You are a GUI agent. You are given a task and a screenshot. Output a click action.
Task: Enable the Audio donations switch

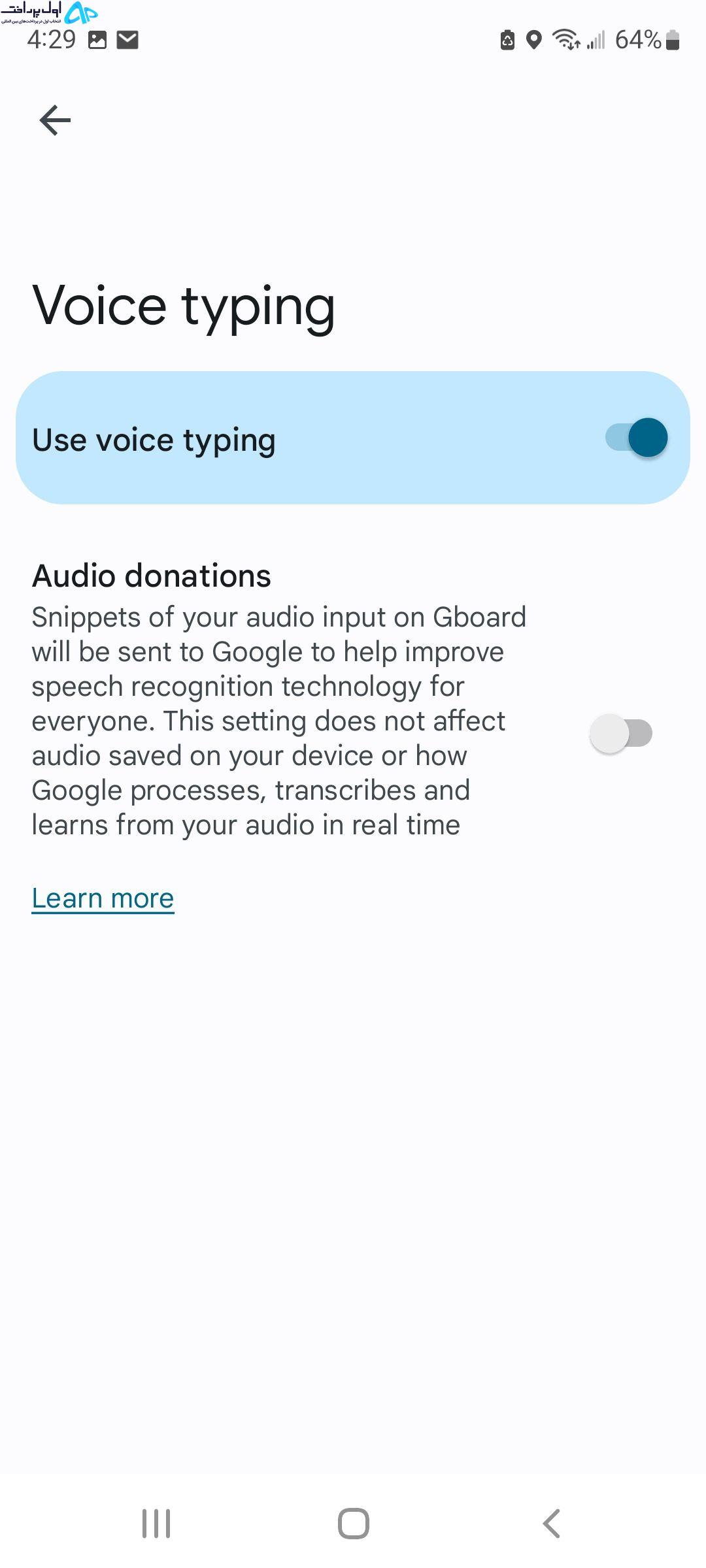[621, 733]
